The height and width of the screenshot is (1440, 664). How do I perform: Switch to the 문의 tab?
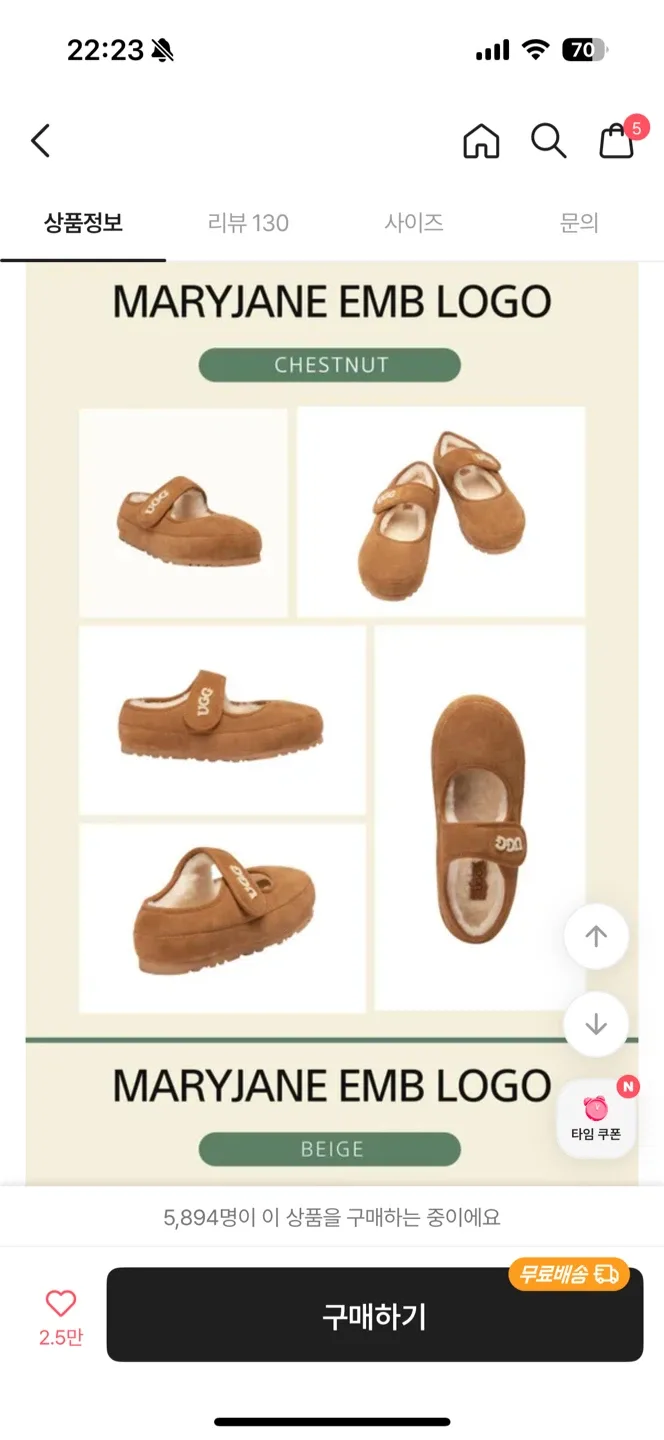tap(579, 223)
